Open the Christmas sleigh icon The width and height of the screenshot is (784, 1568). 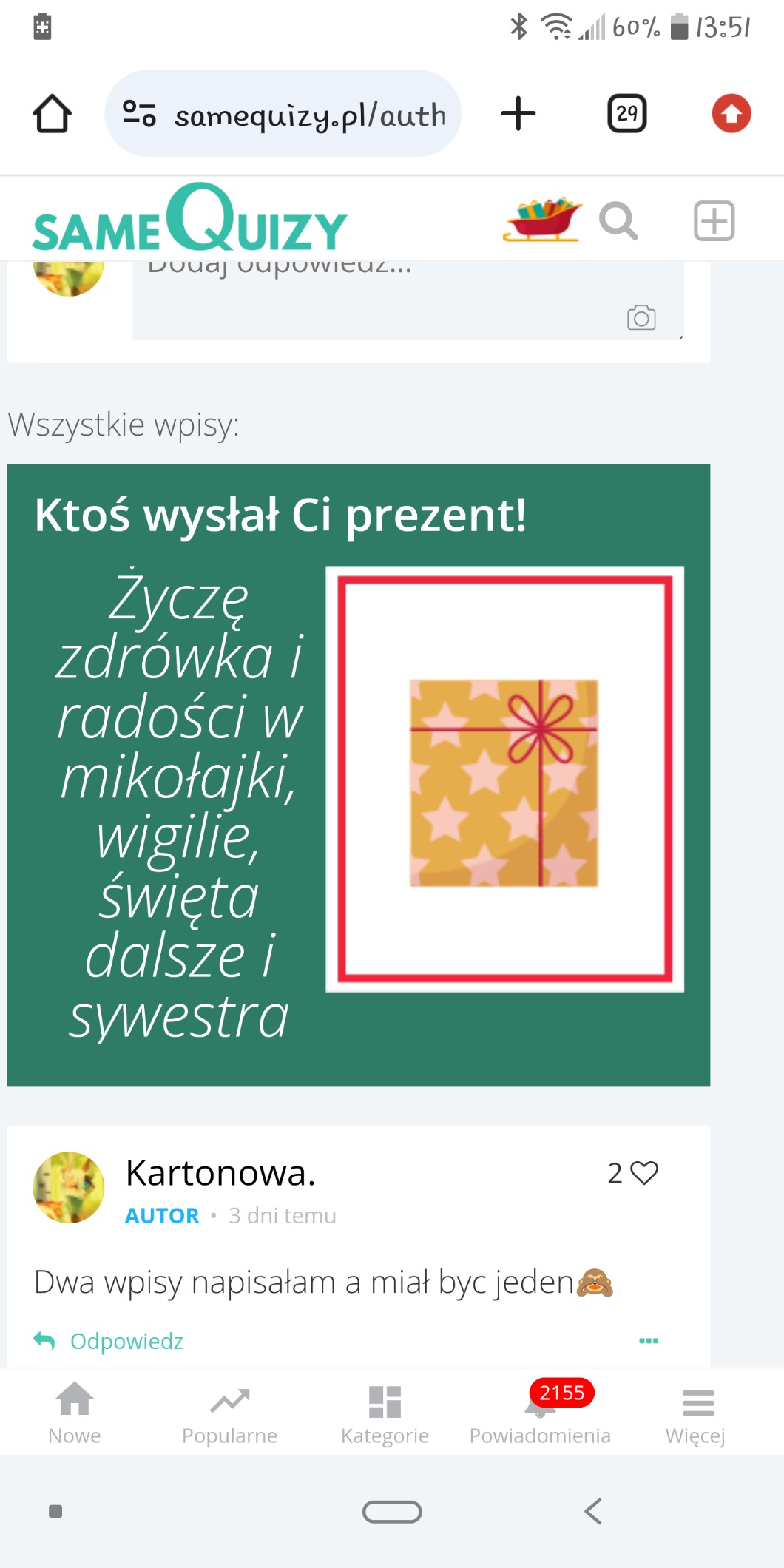coord(543,220)
